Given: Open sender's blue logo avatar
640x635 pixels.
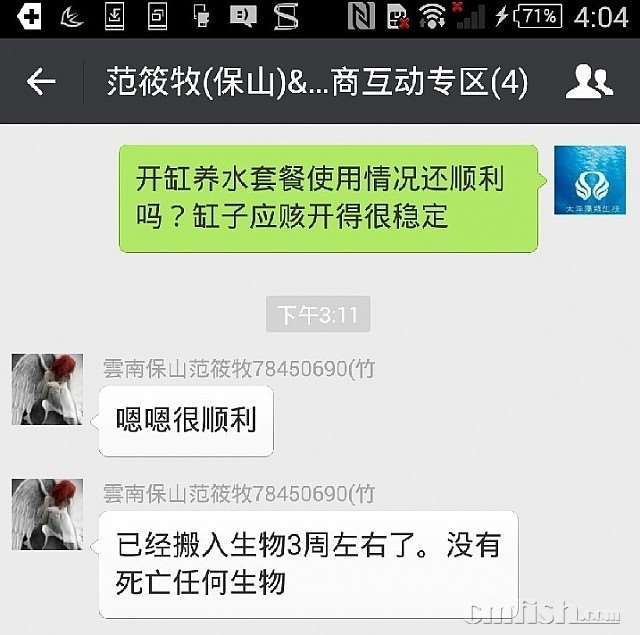Looking at the screenshot, I should (590, 181).
